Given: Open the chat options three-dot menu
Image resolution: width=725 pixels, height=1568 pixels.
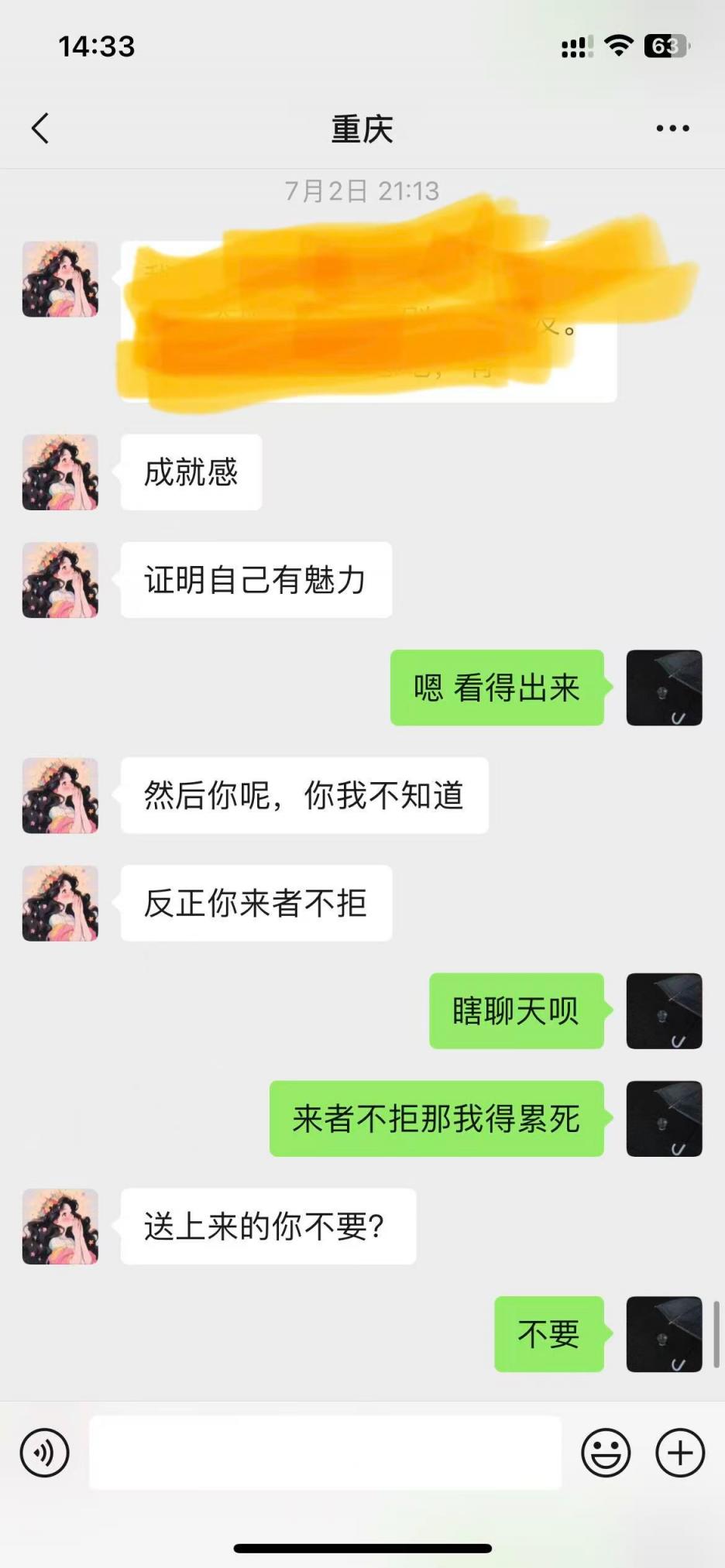Looking at the screenshot, I should (x=672, y=129).
